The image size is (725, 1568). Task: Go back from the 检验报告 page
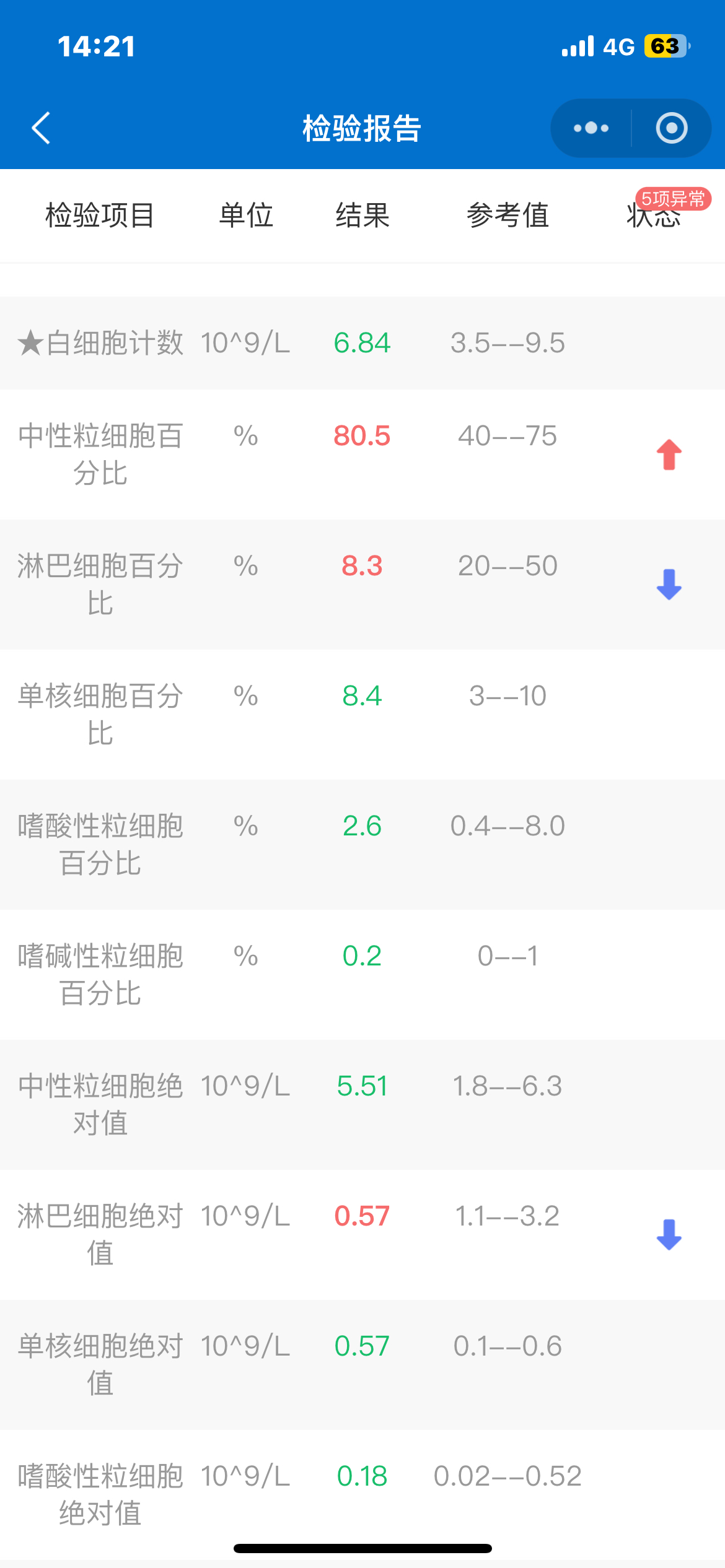coord(41,128)
